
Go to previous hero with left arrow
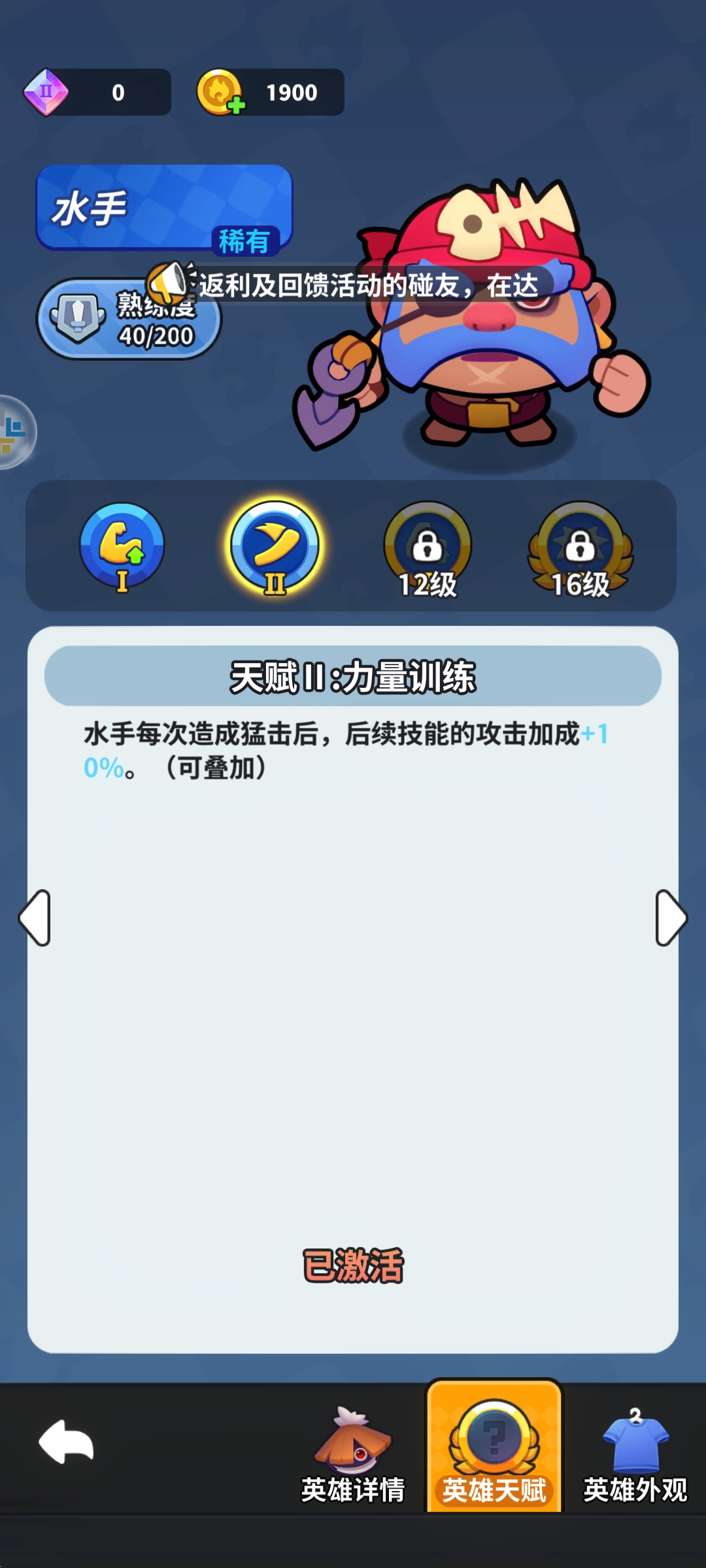tap(35, 917)
